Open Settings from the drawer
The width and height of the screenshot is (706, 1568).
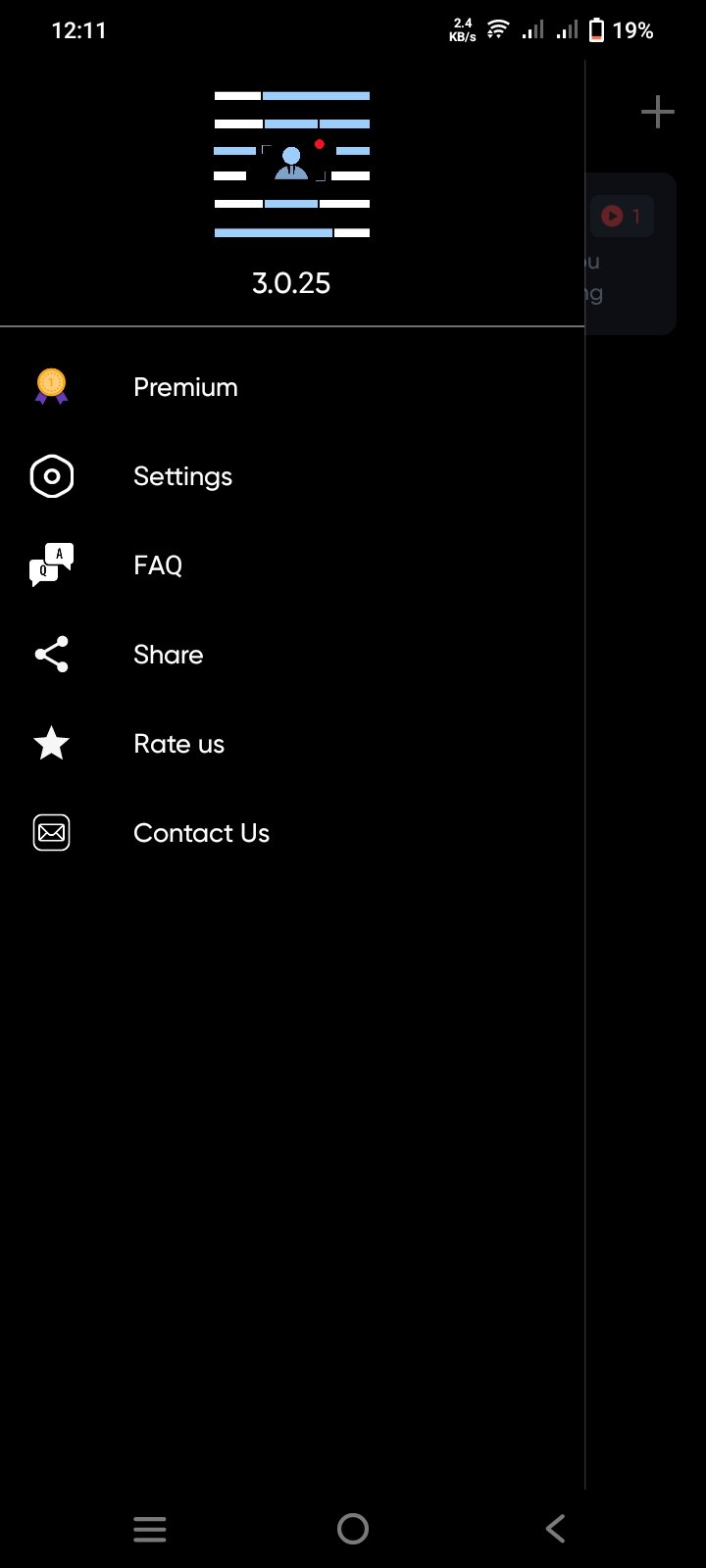pos(182,476)
